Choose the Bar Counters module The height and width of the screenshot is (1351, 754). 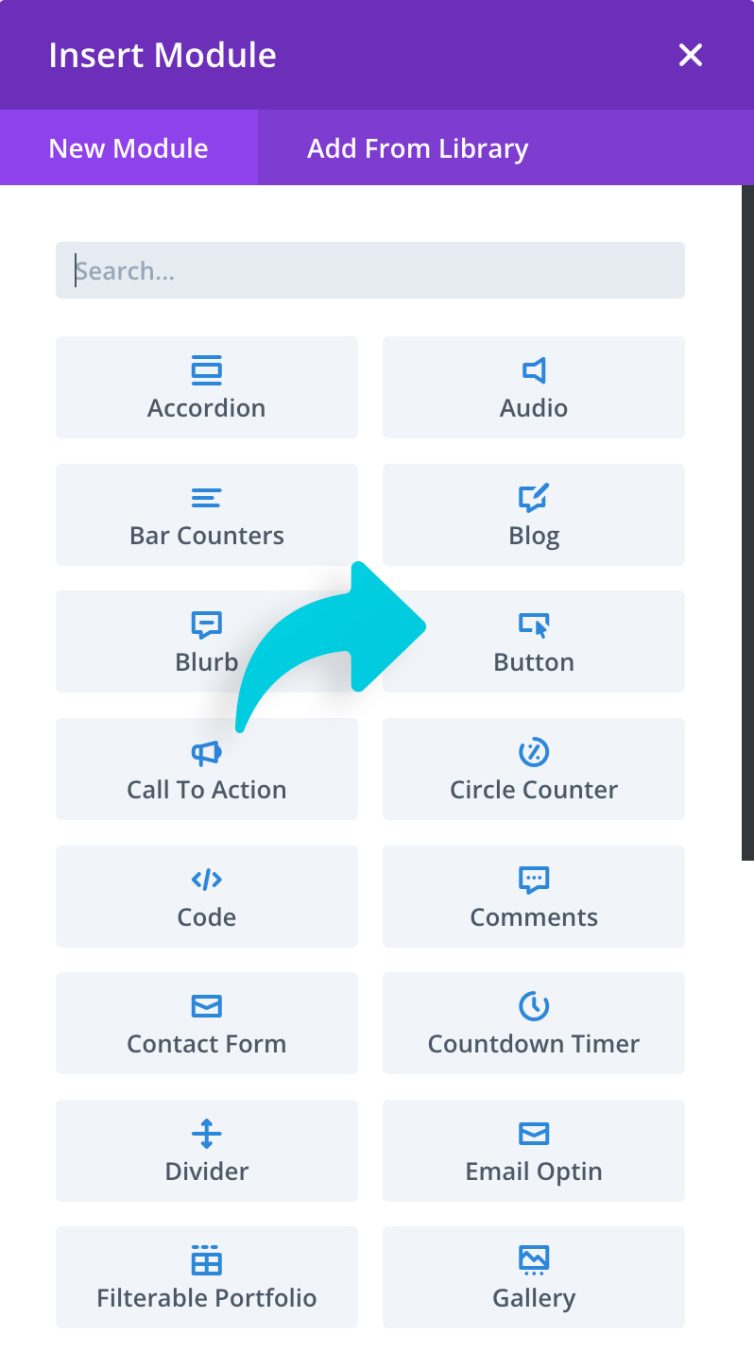coord(207,515)
